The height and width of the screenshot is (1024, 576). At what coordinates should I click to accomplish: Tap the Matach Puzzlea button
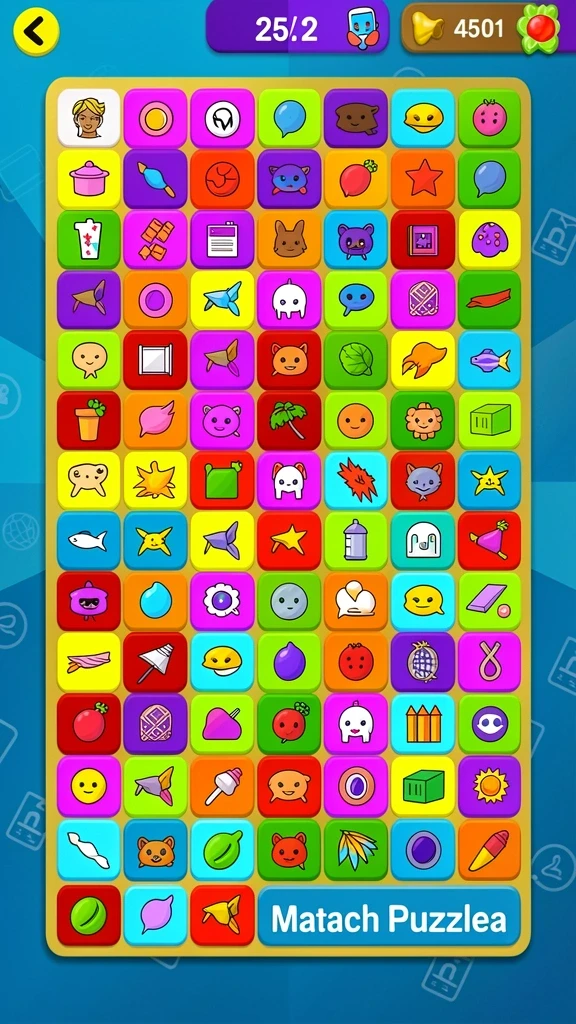(389, 916)
